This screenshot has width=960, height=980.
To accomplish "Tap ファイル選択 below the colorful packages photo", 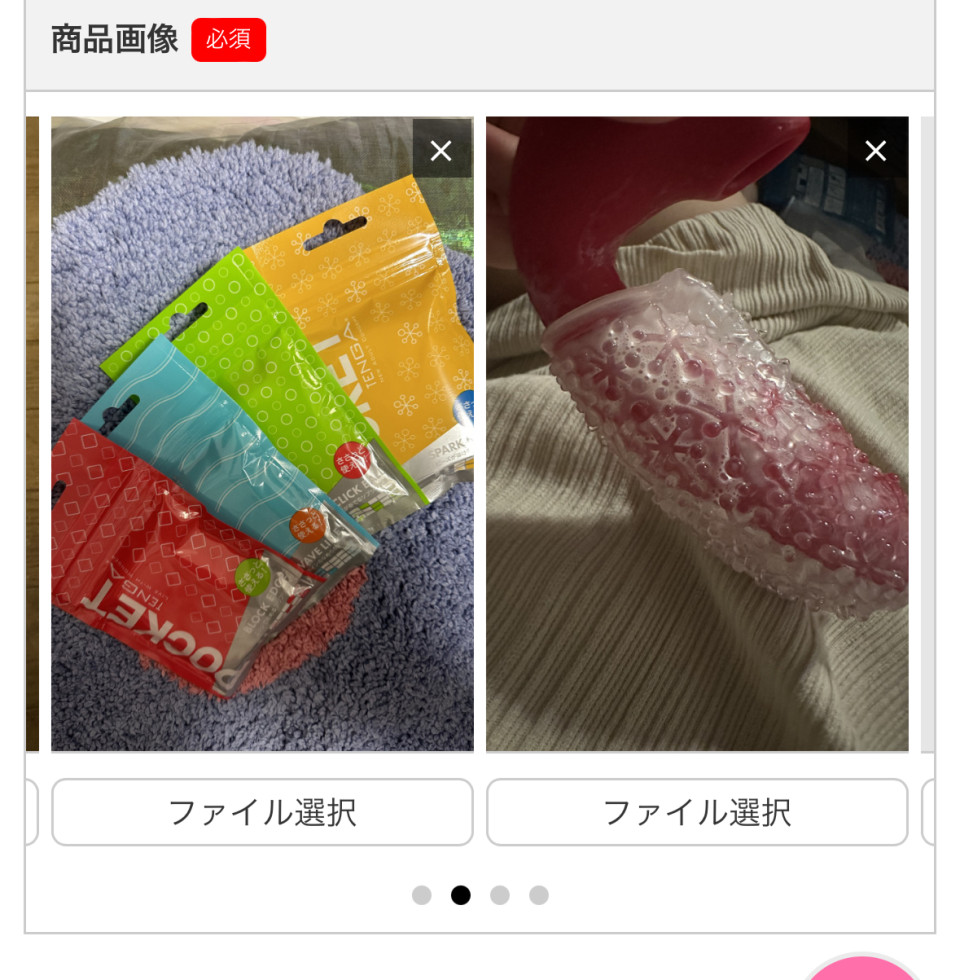I will 262,812.
